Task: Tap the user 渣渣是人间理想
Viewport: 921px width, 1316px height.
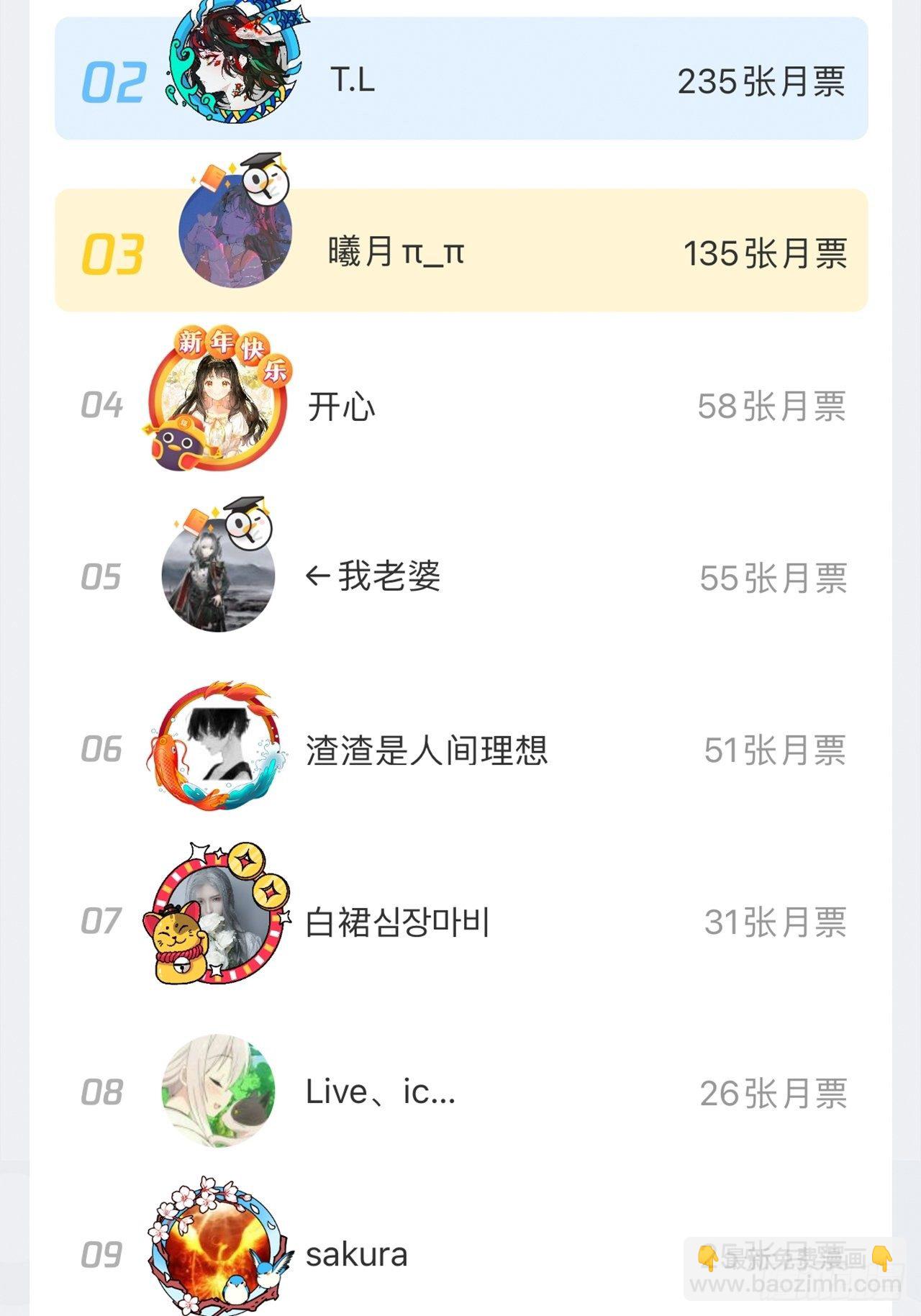Action: [427, 750]
